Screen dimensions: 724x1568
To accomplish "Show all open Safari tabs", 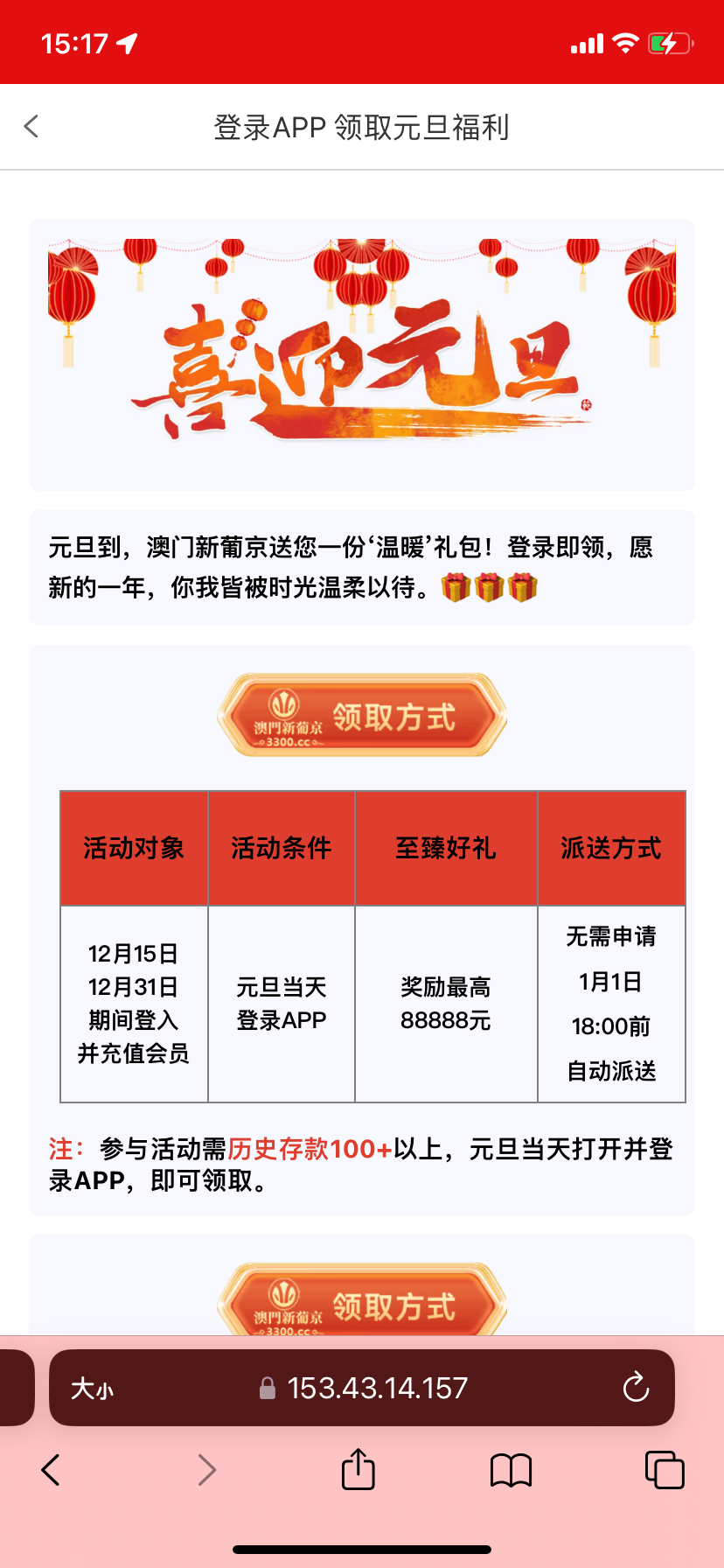I will 665,1470.
